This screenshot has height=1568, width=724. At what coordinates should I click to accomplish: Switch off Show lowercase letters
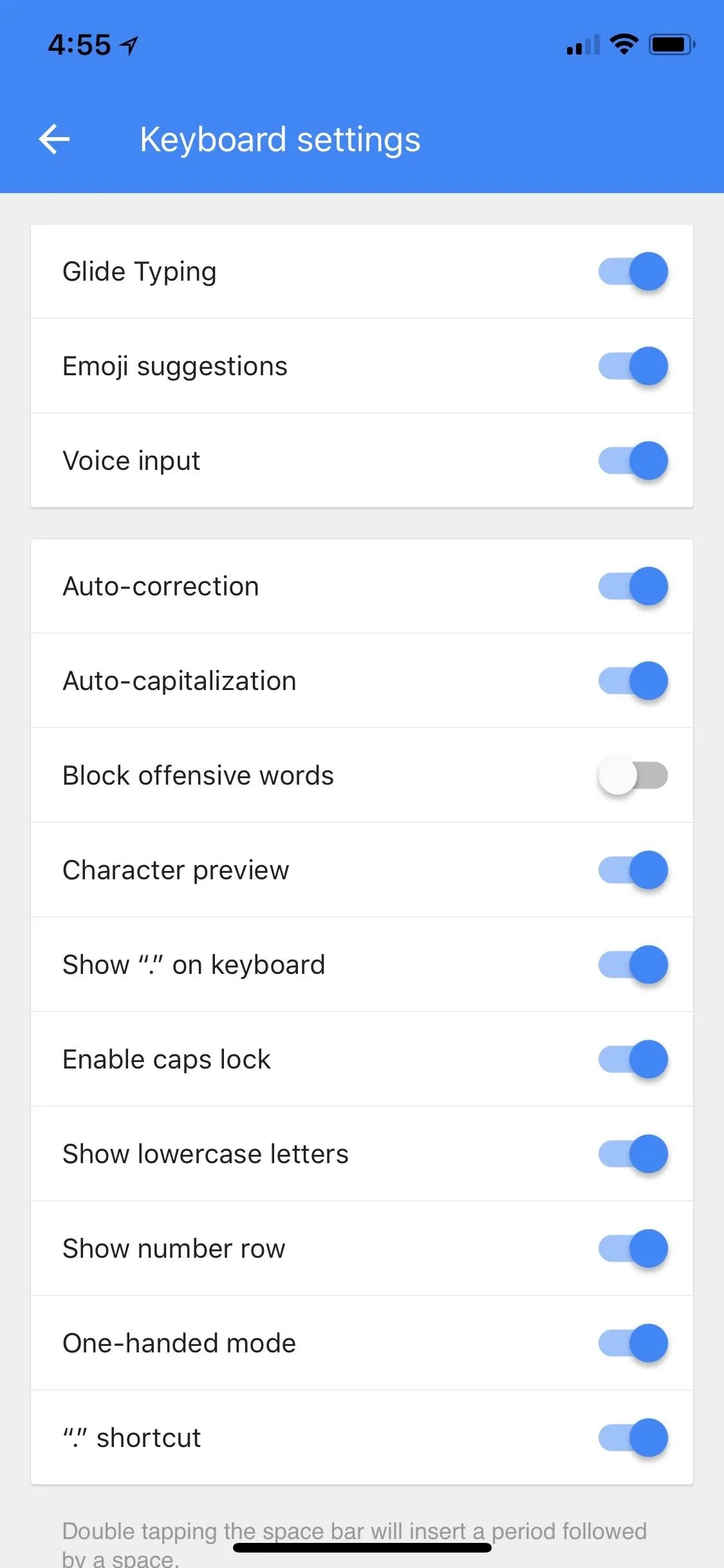tap(633, 1154)
